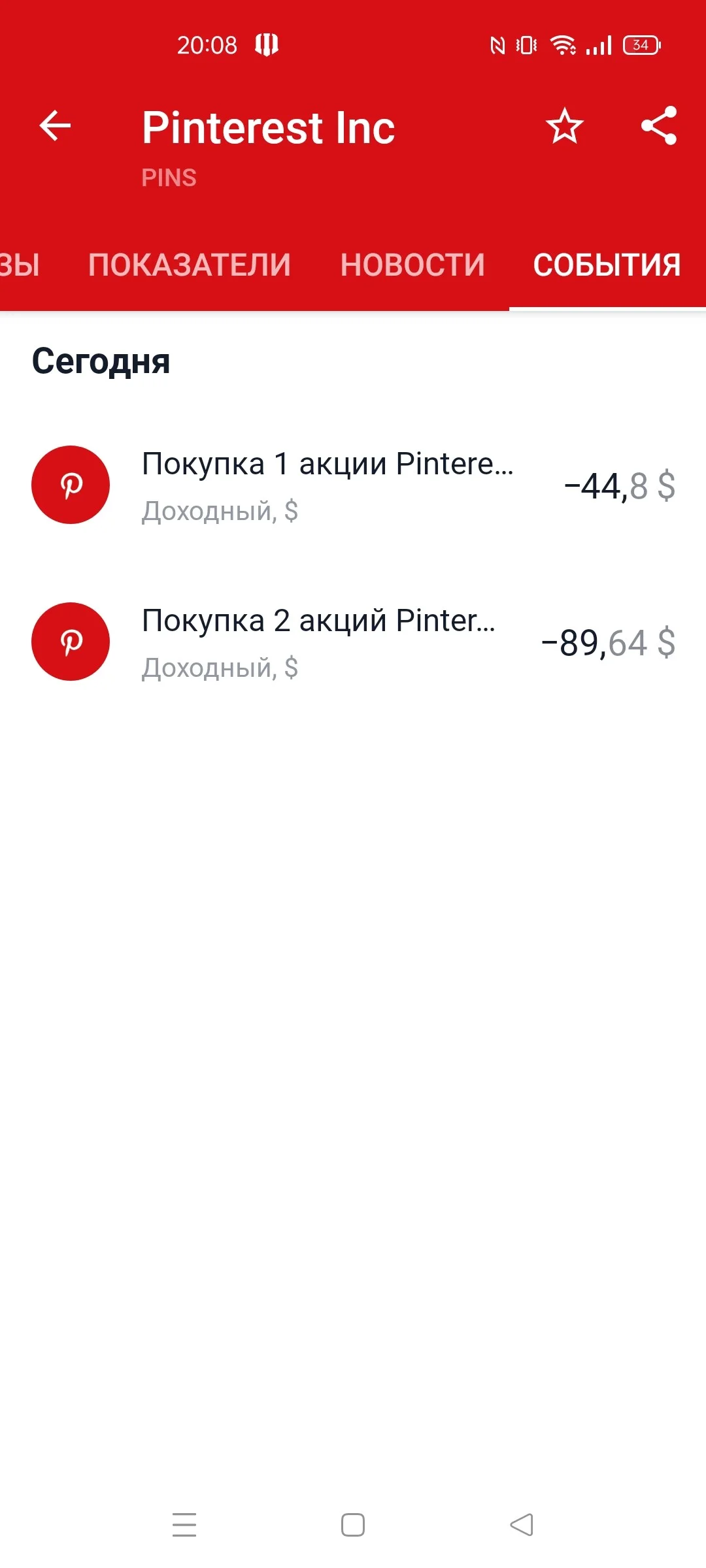Share the Pinterest Inc stock page
The image size is (706, 1568).
click(x=658, y=125)
